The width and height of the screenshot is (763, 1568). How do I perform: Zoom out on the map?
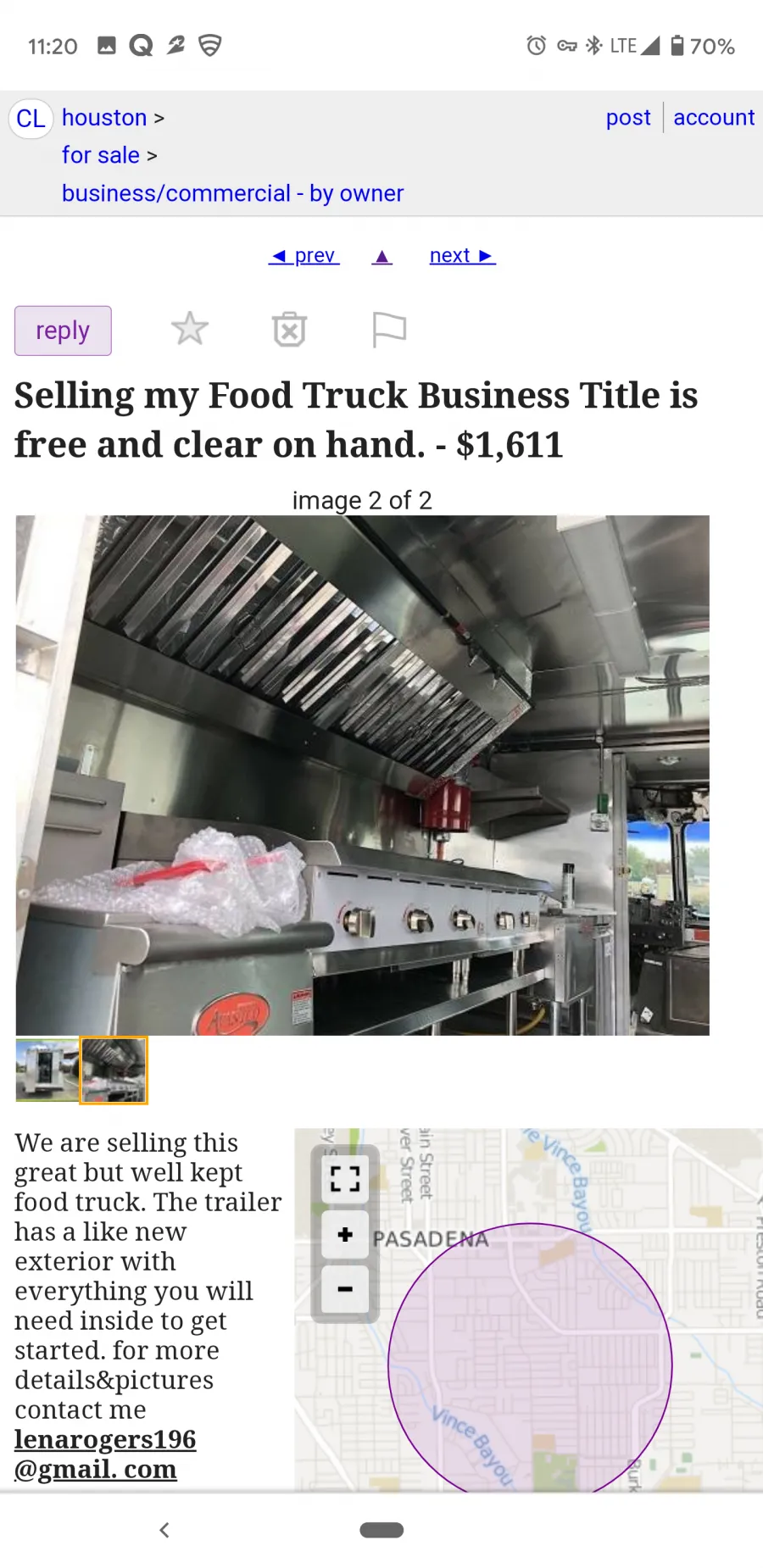[345, 1289]
